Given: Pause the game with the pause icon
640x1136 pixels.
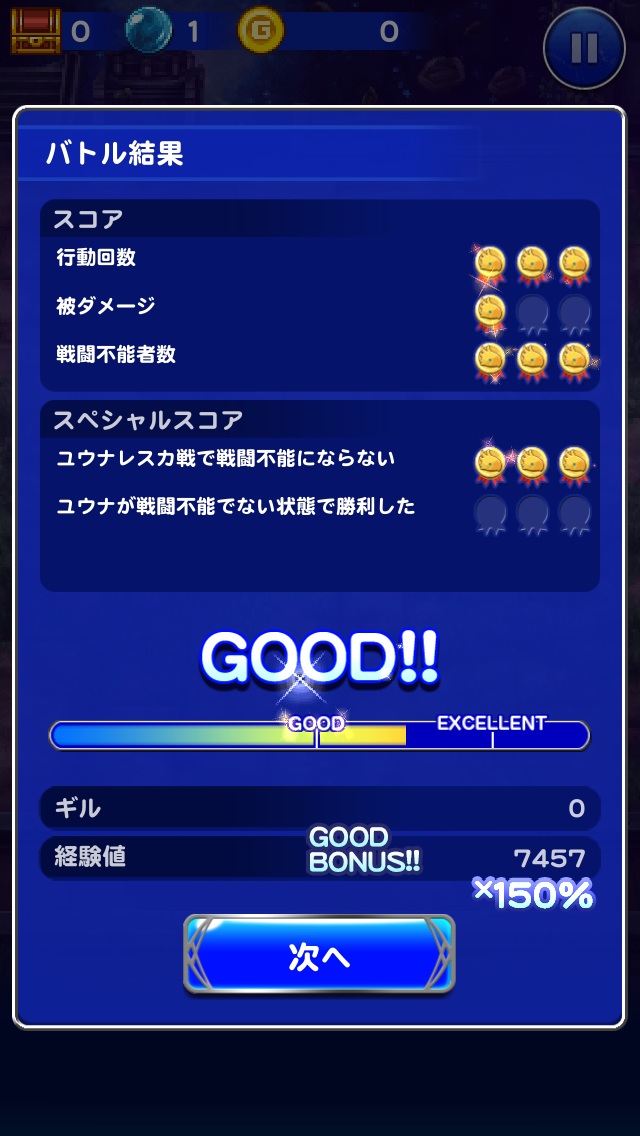Looking at the screenshot, I should click(x=584, y=47).
